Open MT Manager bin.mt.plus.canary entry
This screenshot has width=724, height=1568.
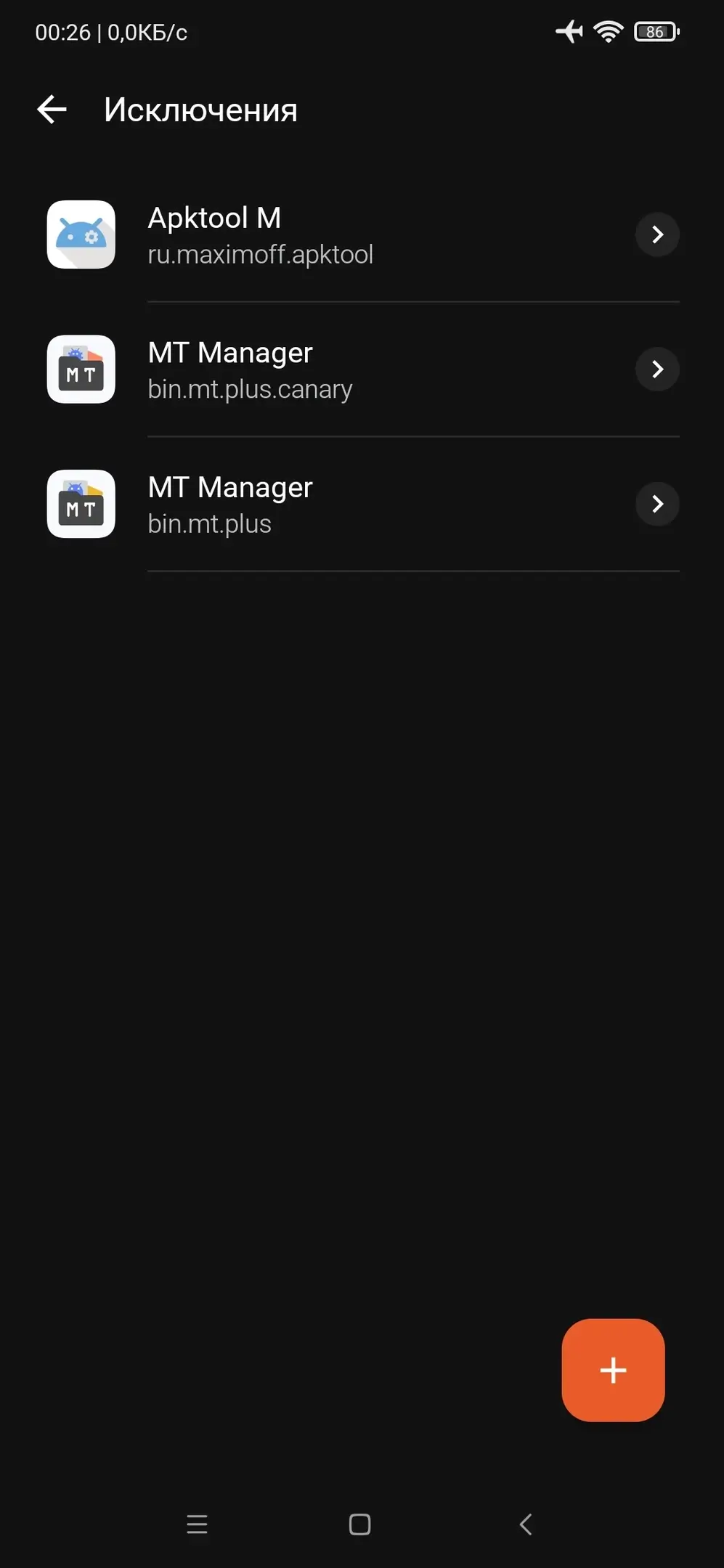coord(363,369)
